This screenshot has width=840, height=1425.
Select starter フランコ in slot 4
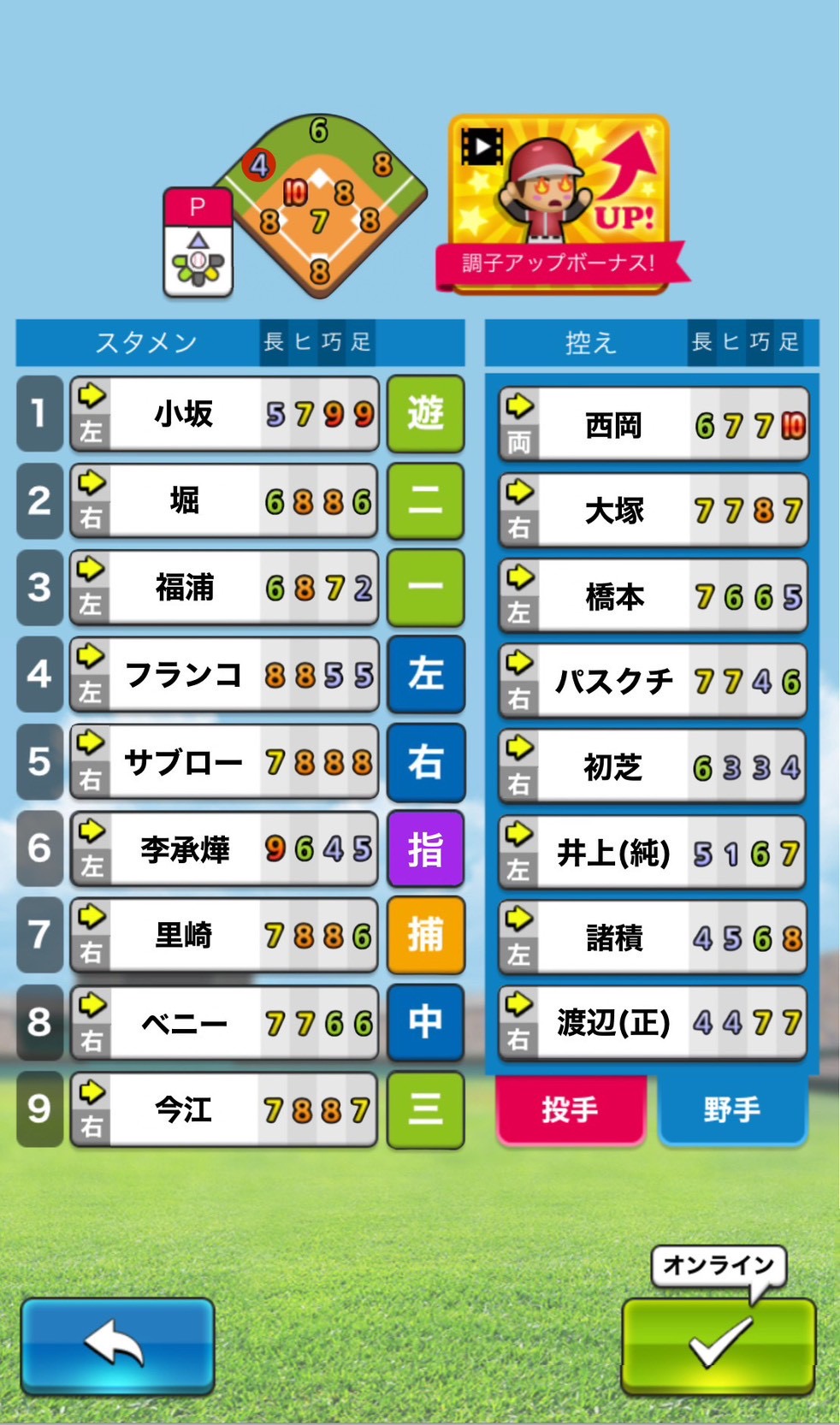tap(224, 675)
